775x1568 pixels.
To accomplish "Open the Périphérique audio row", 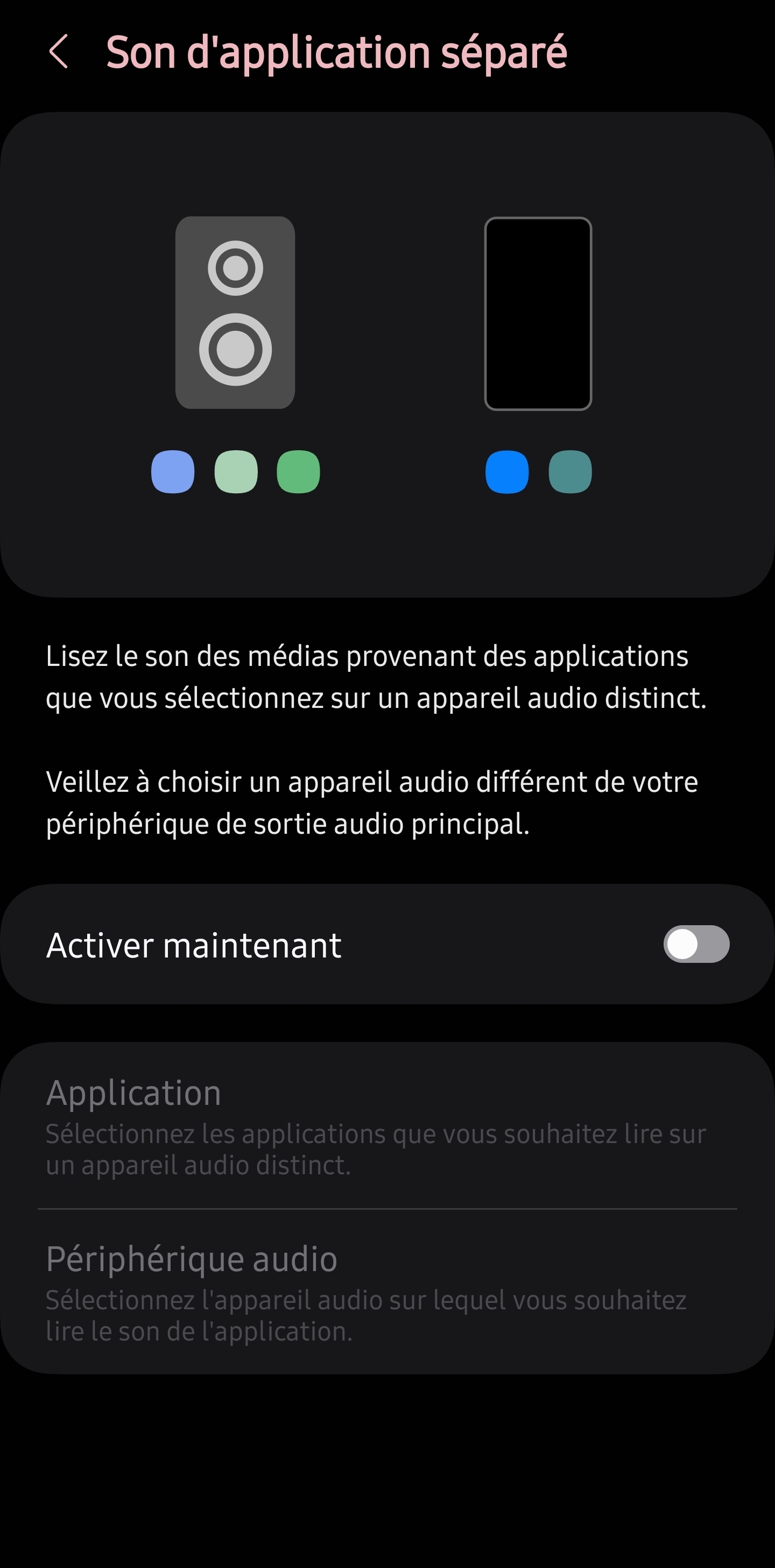I will coord(387,1292).
